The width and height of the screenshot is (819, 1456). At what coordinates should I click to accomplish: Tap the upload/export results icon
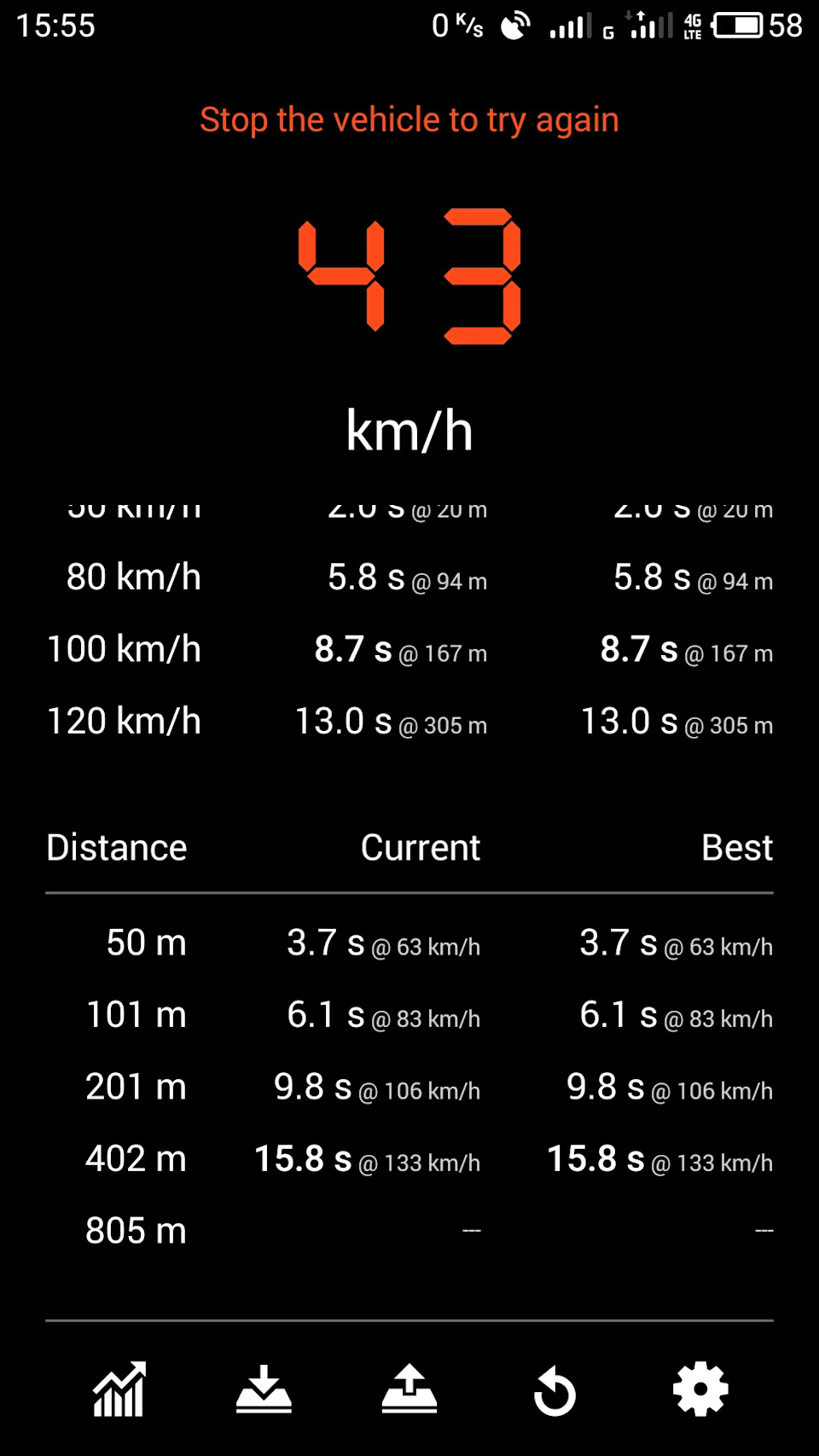point(409,1389)
